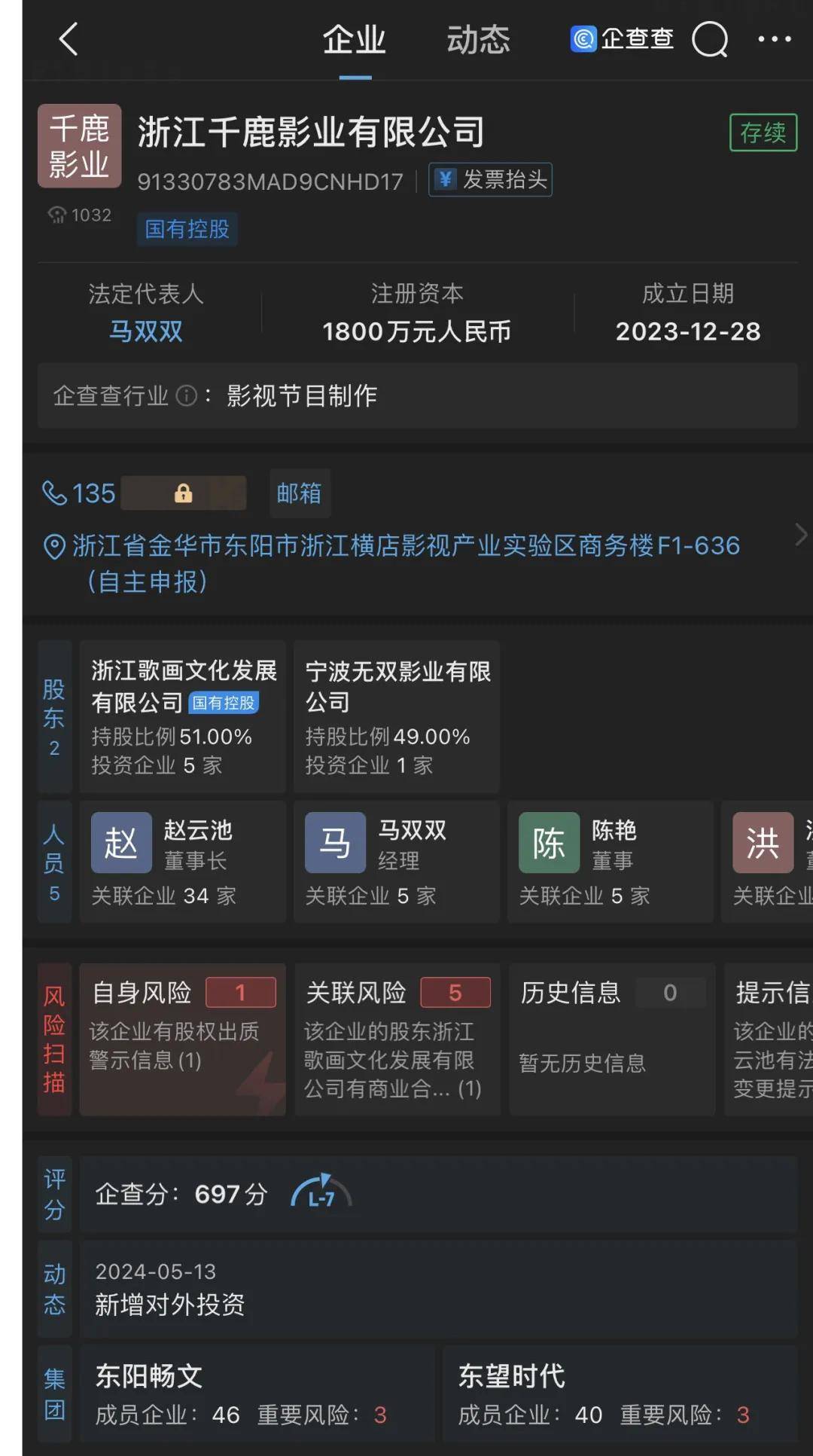Open the 历史信息 card

tap(611, 1039)
